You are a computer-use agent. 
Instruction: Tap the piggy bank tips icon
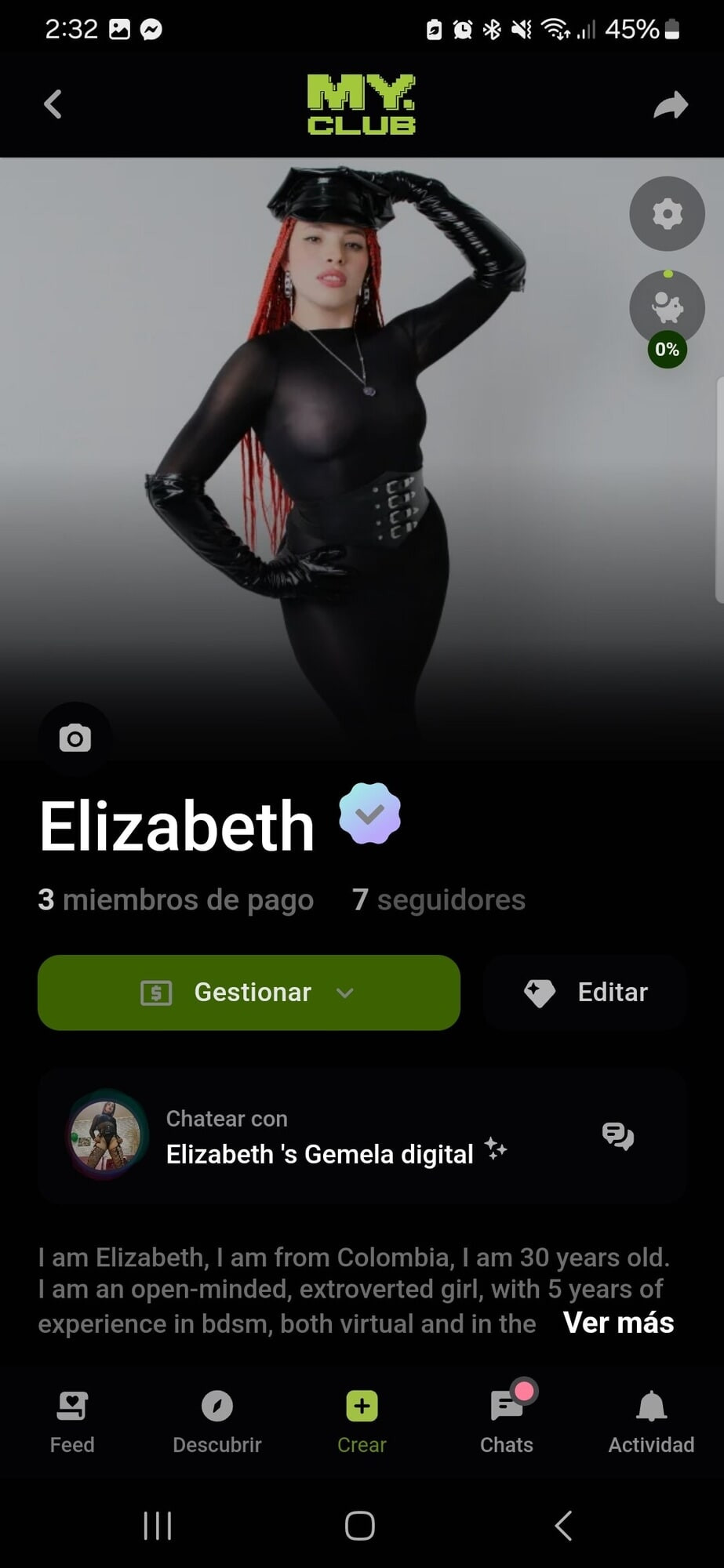pos(666,307)
